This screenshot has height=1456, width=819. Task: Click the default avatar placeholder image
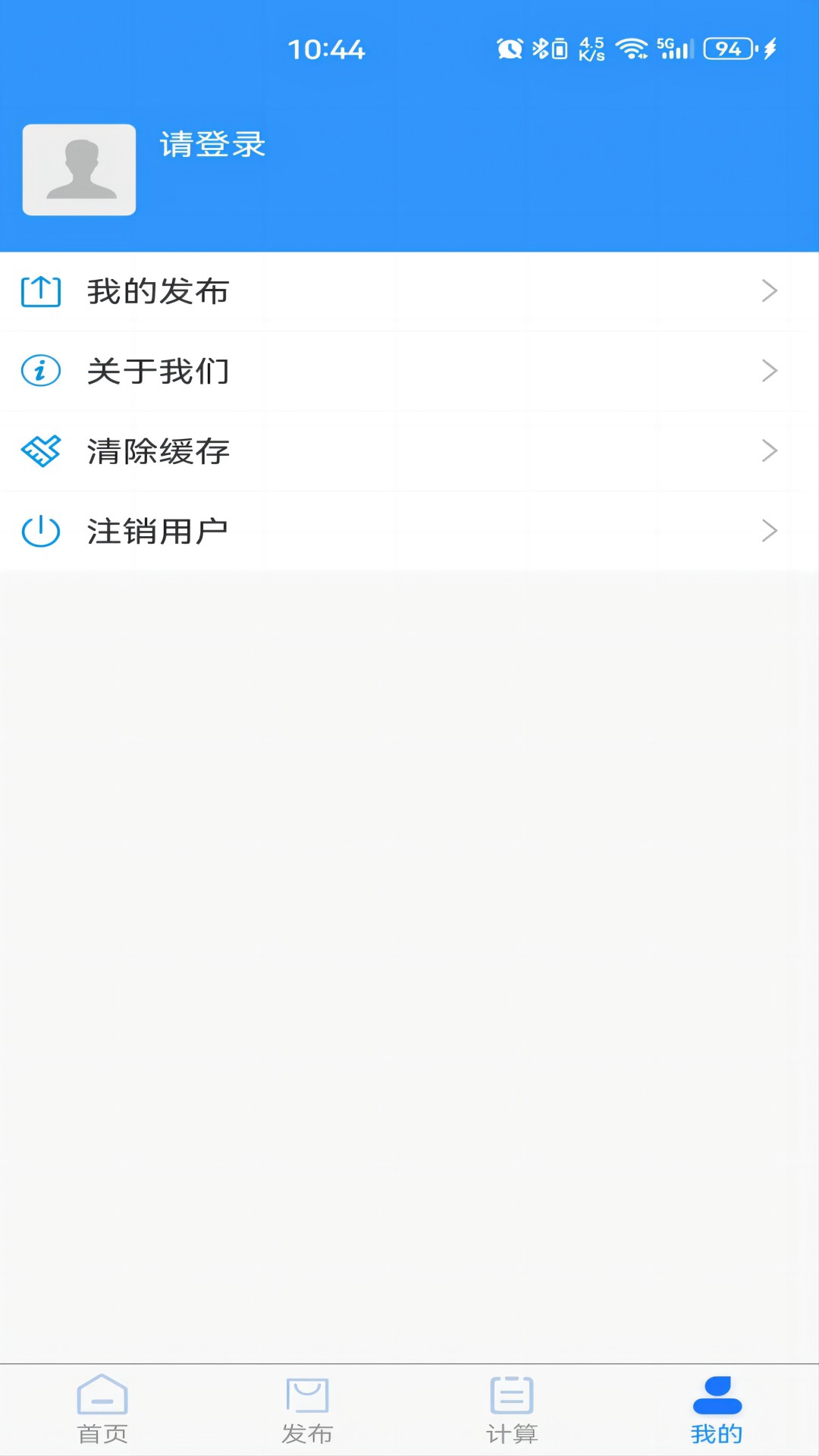tap(79, 169)
